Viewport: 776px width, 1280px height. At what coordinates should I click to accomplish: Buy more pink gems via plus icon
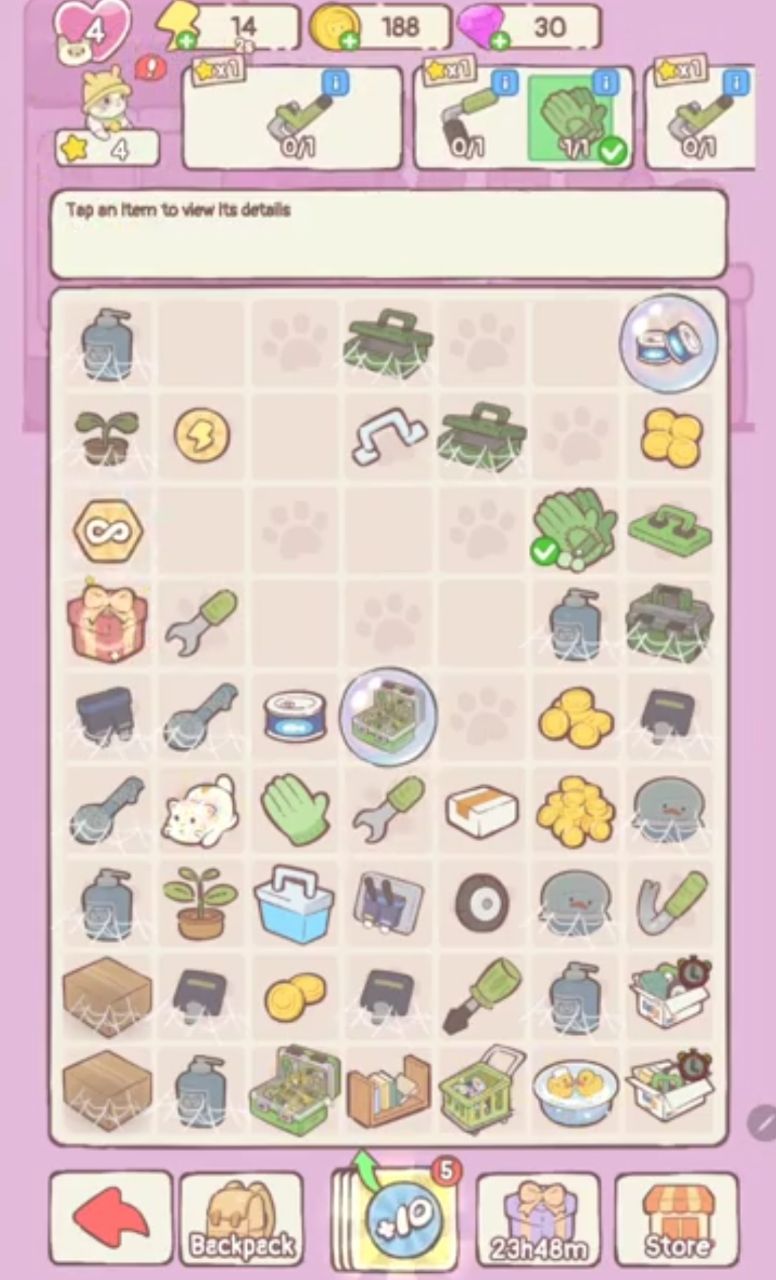499,41
